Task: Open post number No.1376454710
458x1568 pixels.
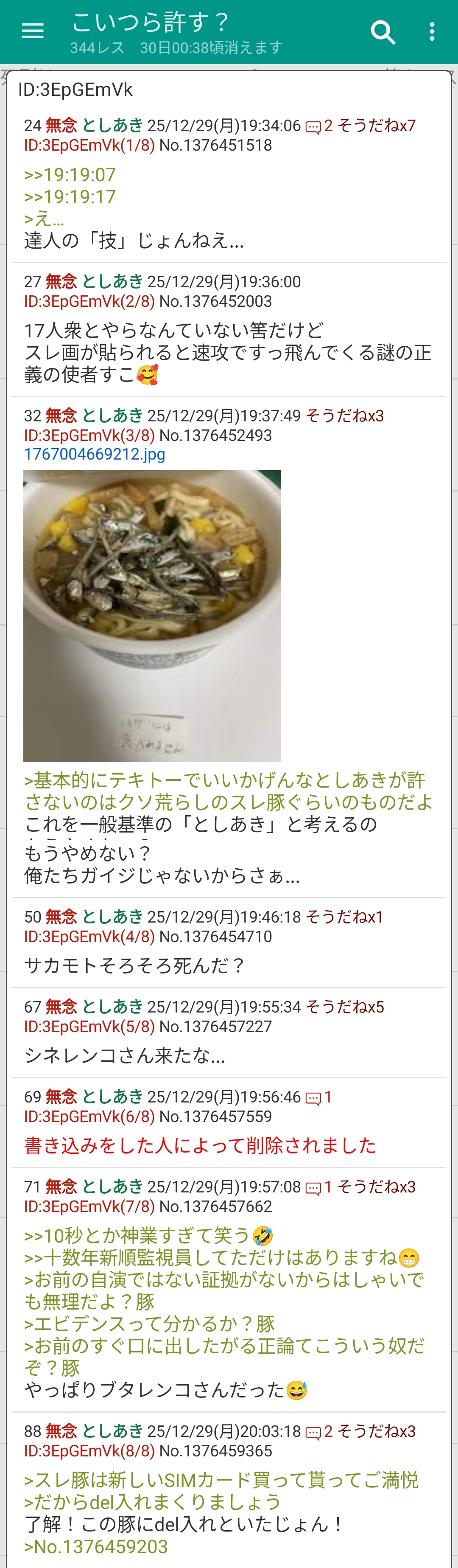Action: (215, 936)
